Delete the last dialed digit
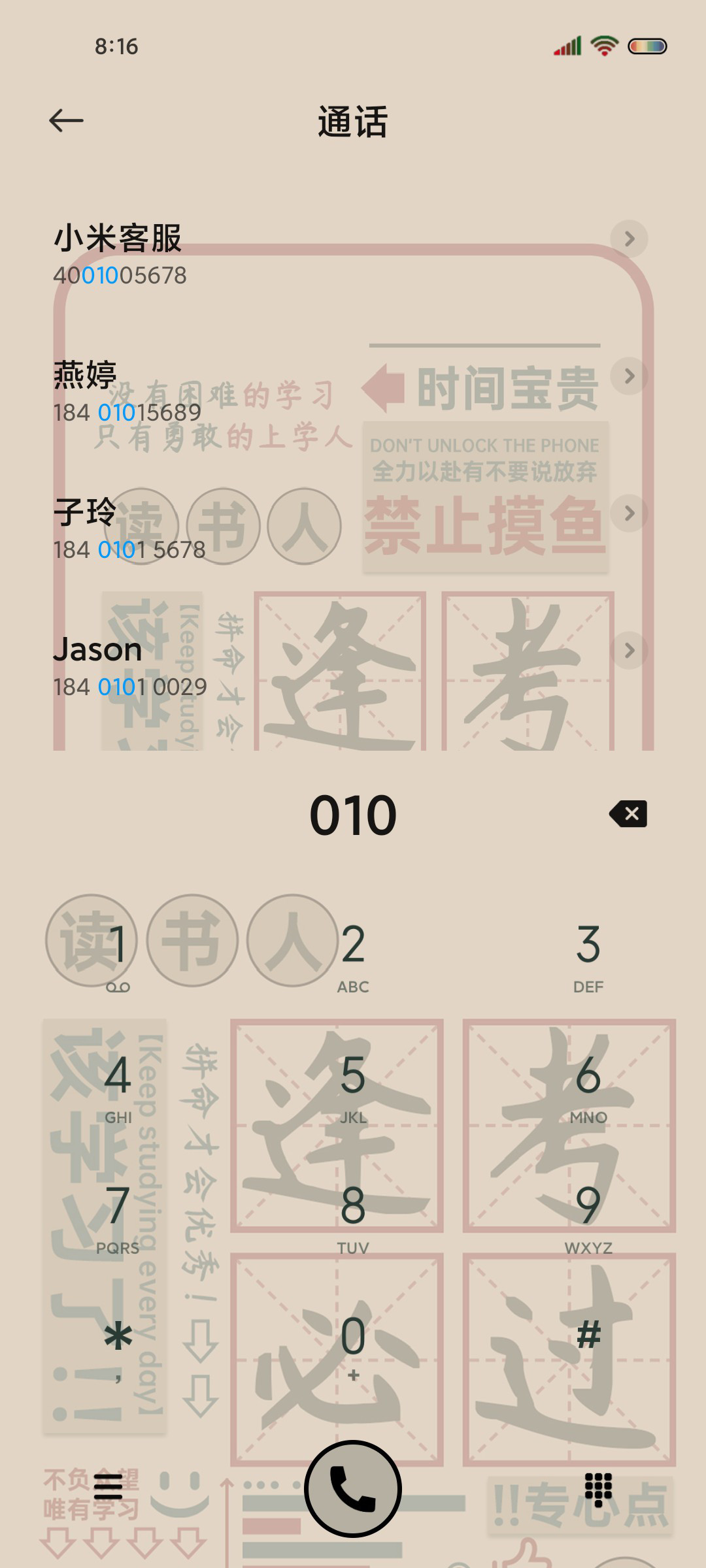Screen dimensions: 706x1568 (x=628, y=814)
